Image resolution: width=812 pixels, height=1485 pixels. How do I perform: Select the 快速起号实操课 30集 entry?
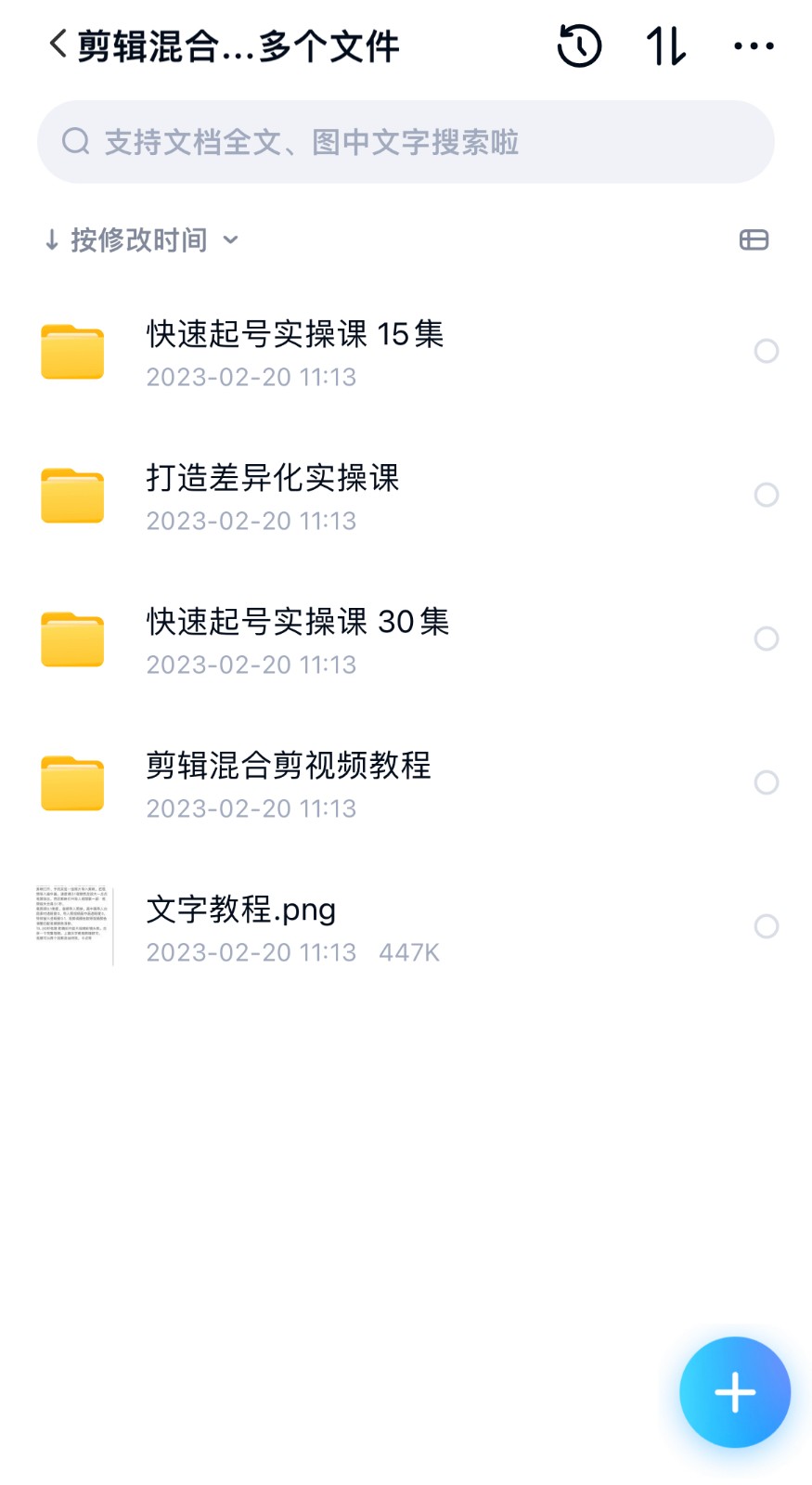pos(298,623)
